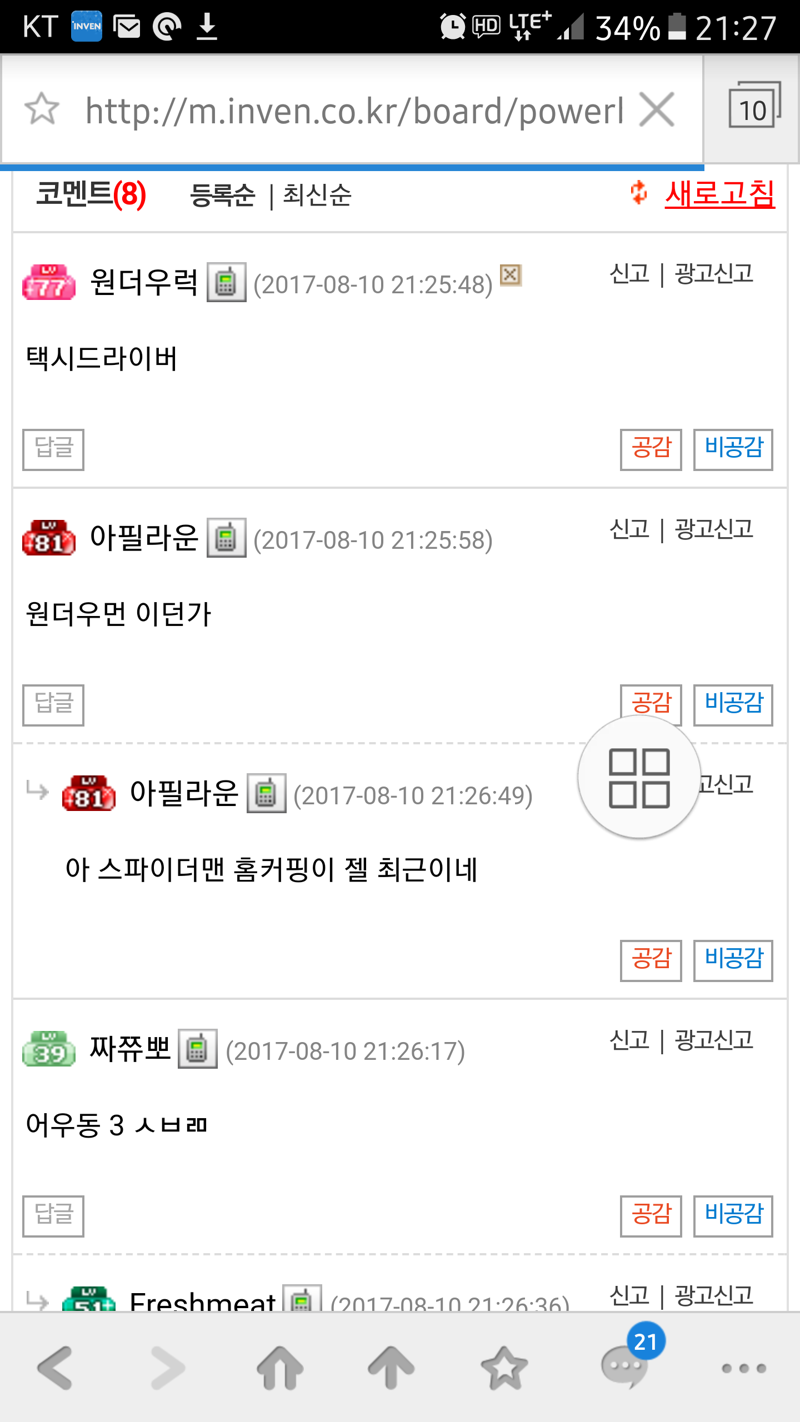Delete 원더우럭's comment with the small X icon
Screen dimensions: 800x1422
coord(510,275)
